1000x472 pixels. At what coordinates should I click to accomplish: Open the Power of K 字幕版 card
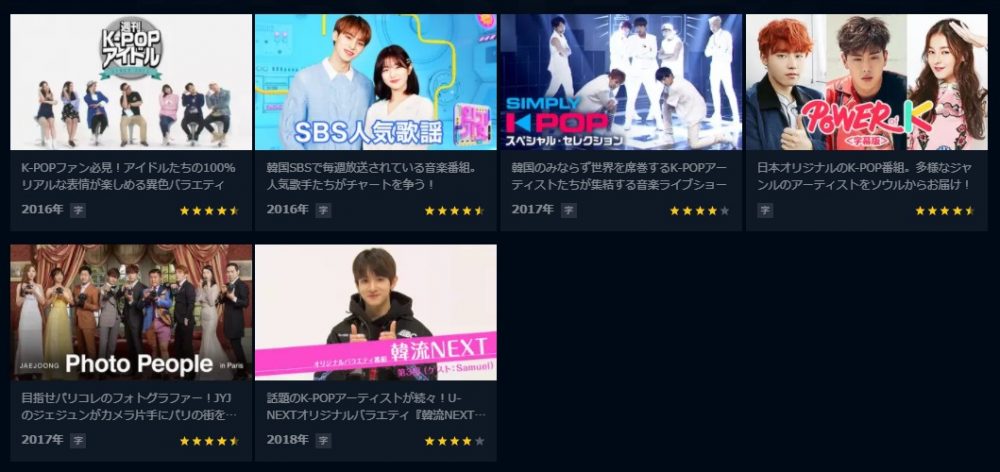pos(866,82)
